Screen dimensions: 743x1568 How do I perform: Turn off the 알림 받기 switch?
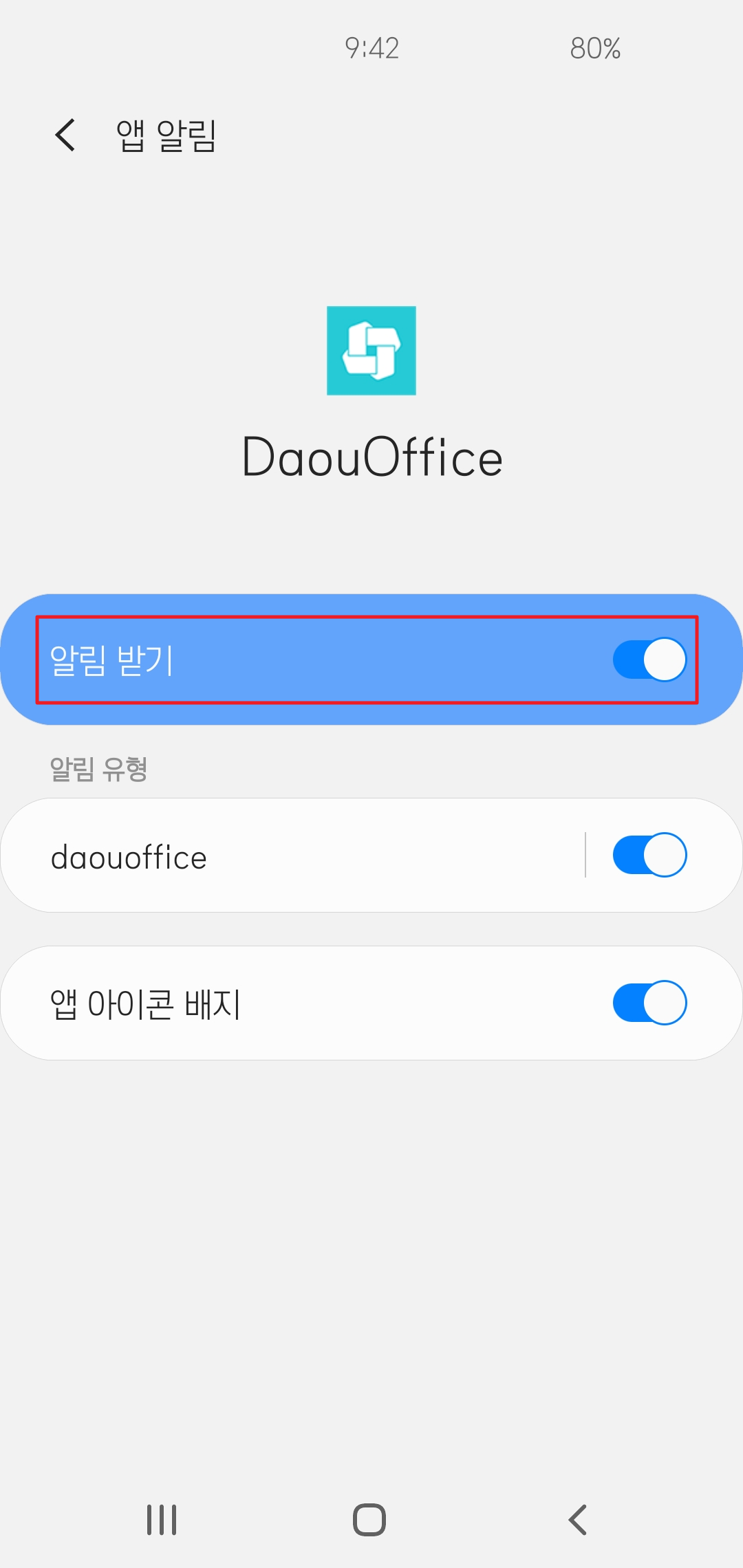click(649, 660)
